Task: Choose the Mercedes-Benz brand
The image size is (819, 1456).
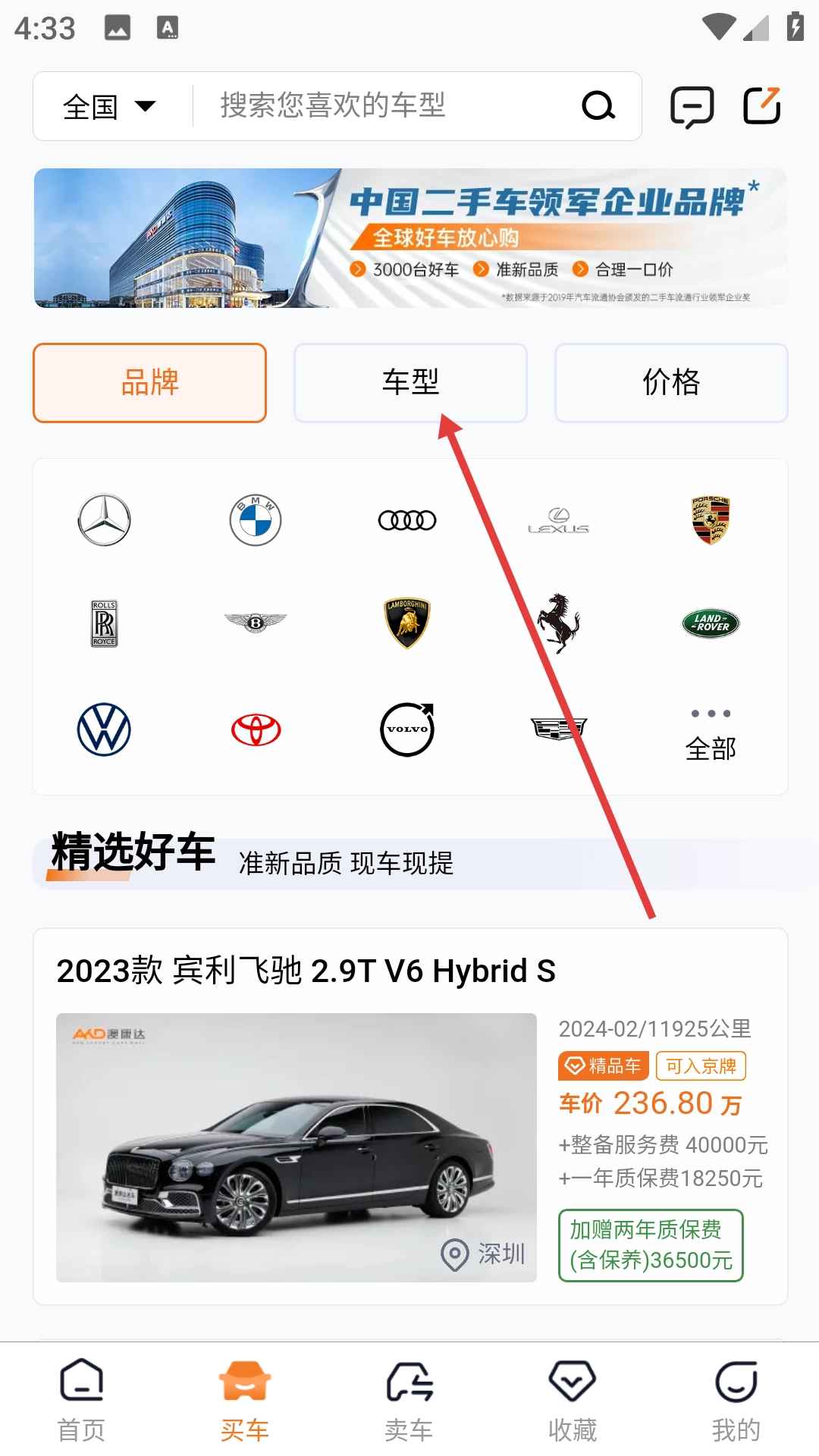Action: coord(105,520)
